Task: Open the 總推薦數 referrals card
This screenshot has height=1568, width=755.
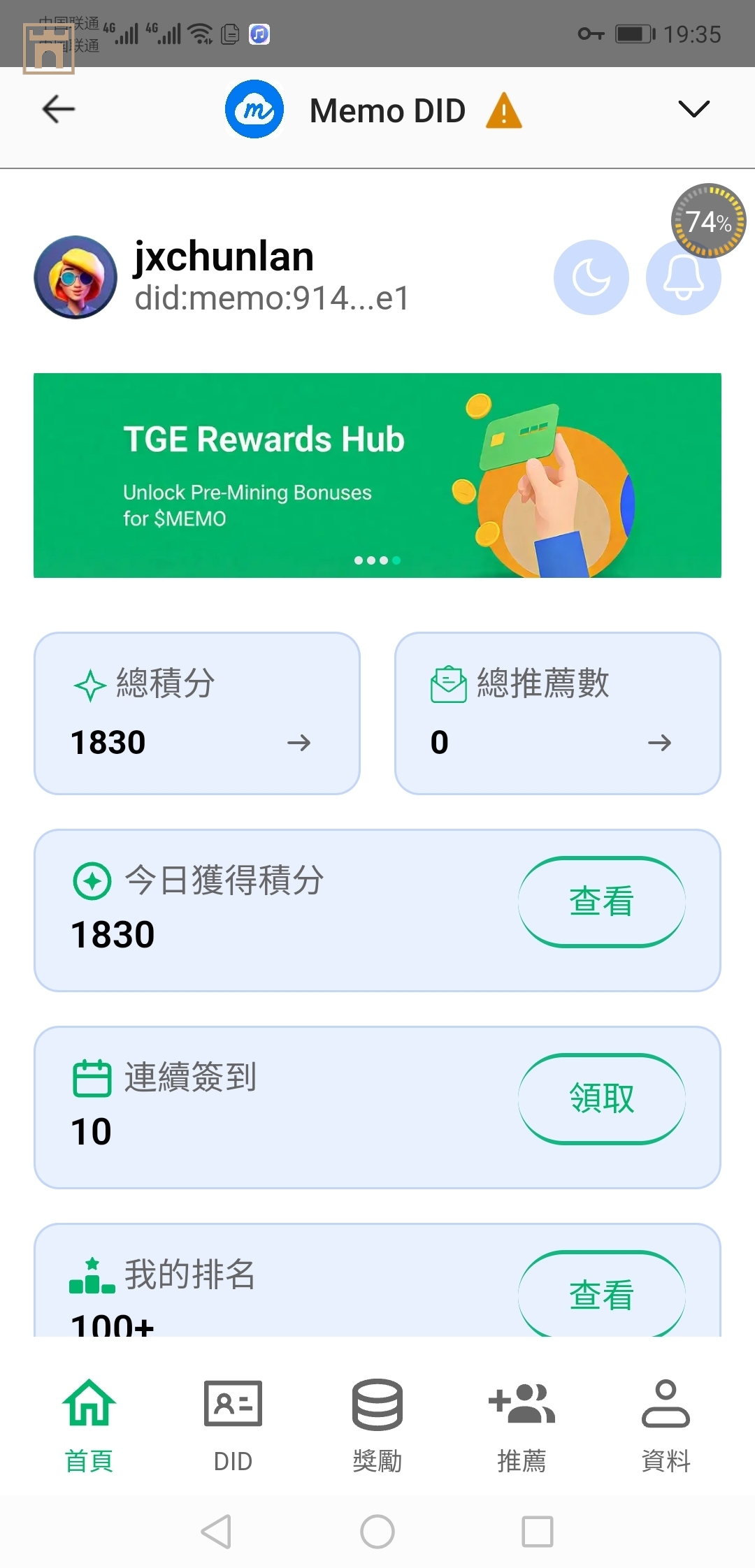Action: point(557,713)
